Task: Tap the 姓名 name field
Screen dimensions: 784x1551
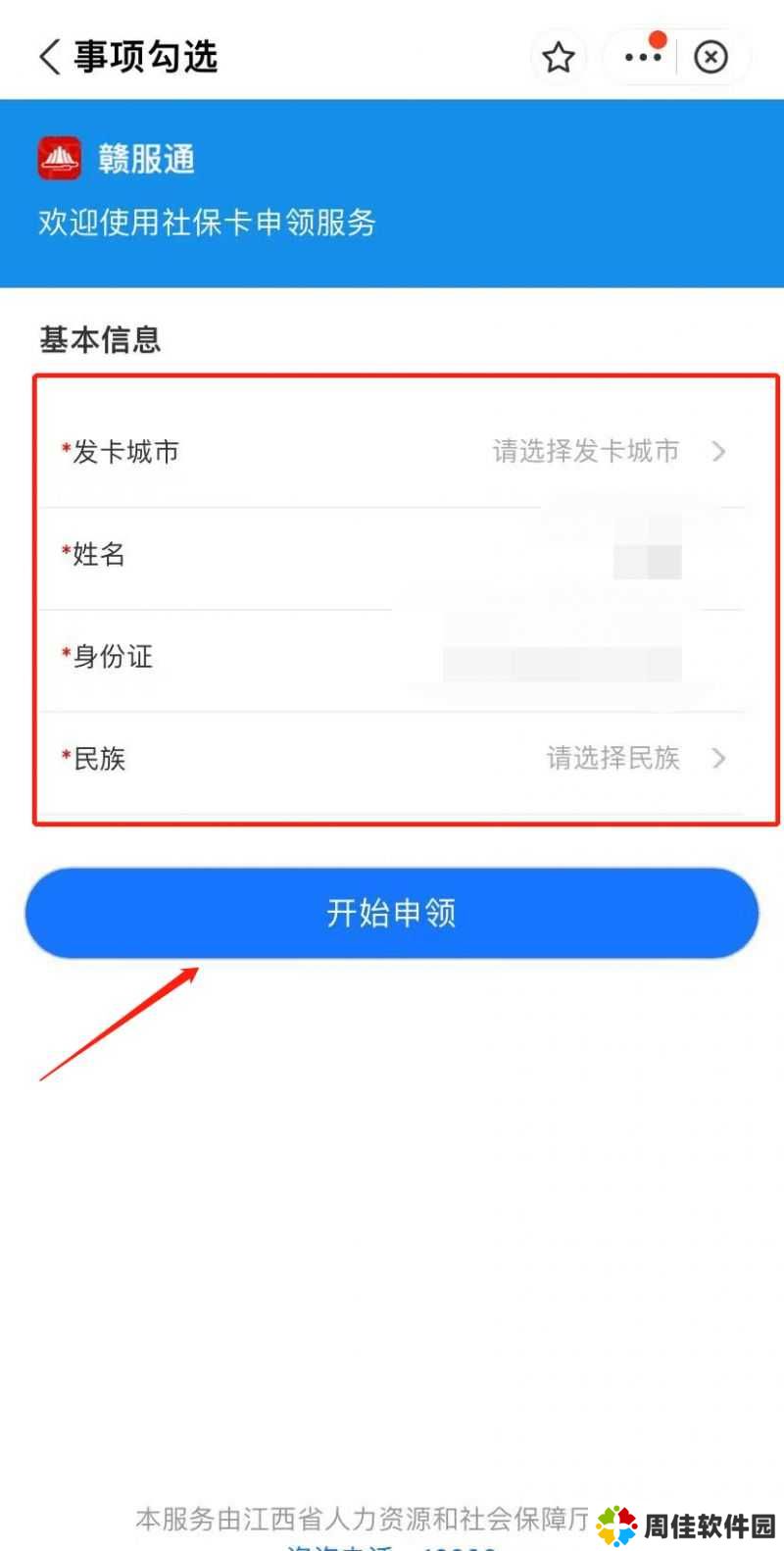Action: click(549, 556)
